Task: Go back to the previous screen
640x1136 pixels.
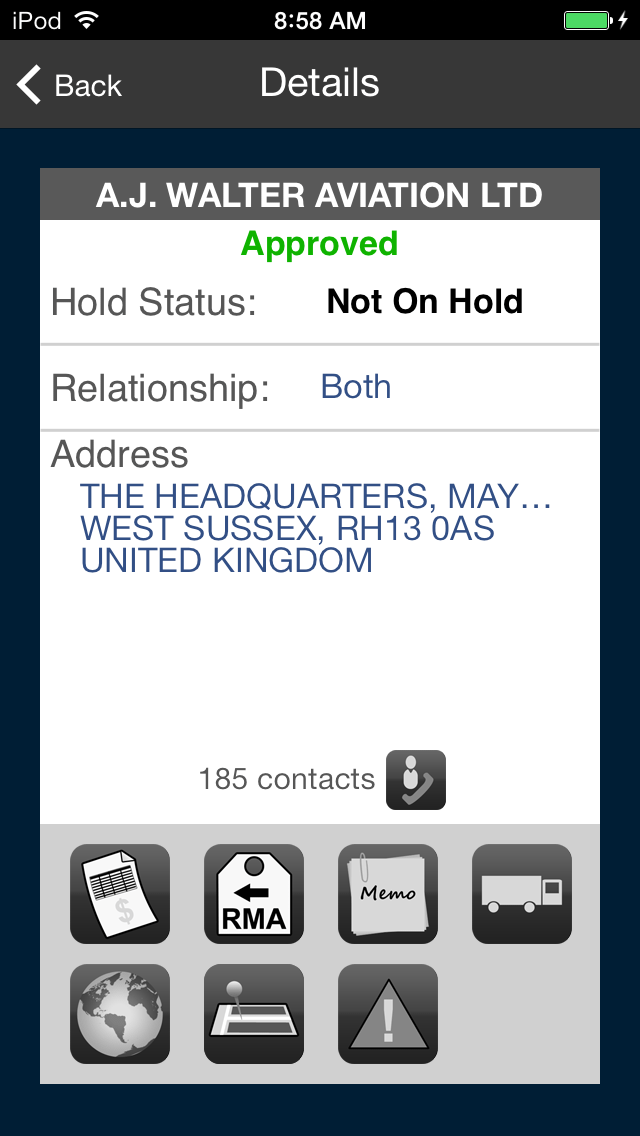Action: [69, 85]
